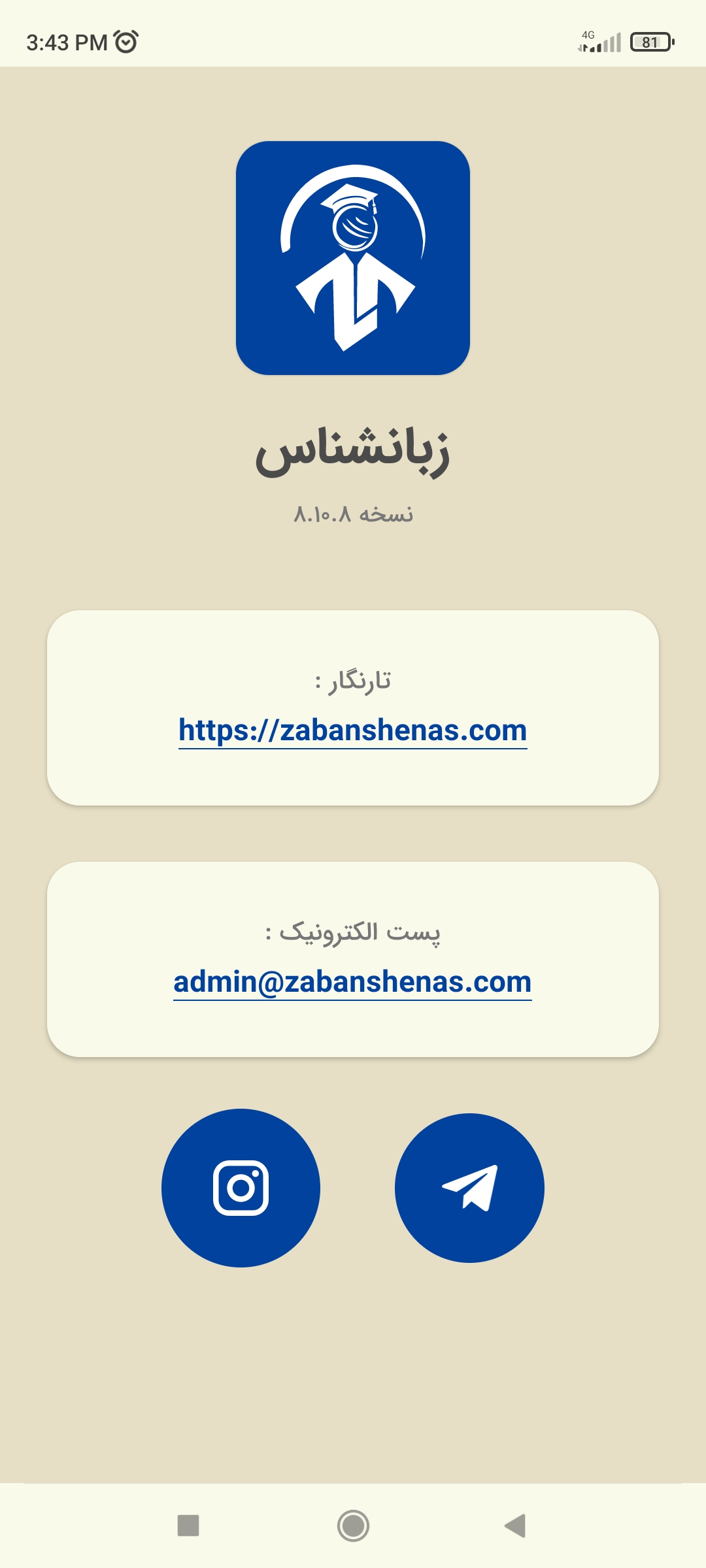Open the https://zabanshenas.com website link
This screenshot has height=1568, width=706.
click(353, 730)
